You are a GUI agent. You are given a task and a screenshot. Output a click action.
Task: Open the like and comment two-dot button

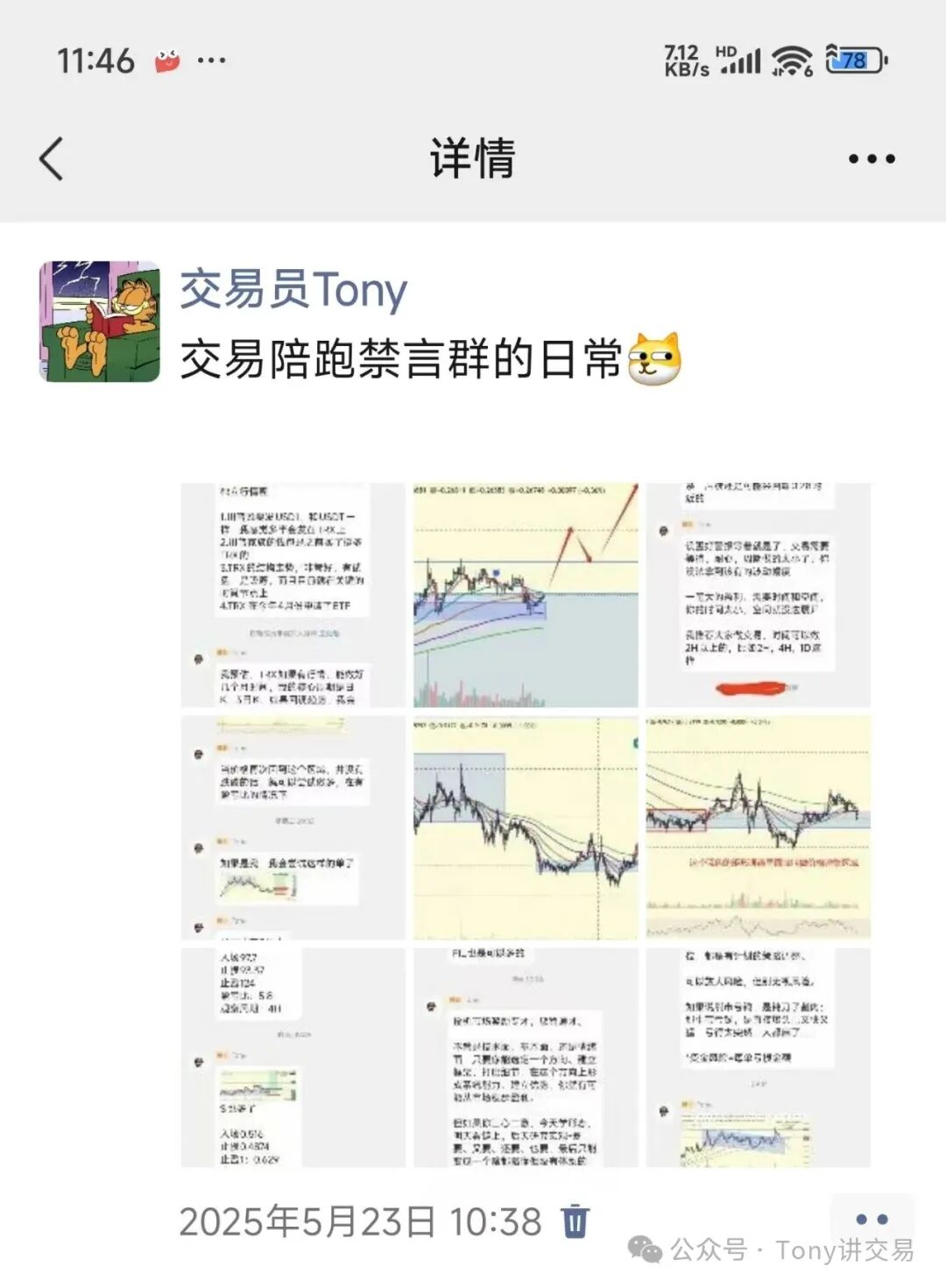[x=871, y=1219]
